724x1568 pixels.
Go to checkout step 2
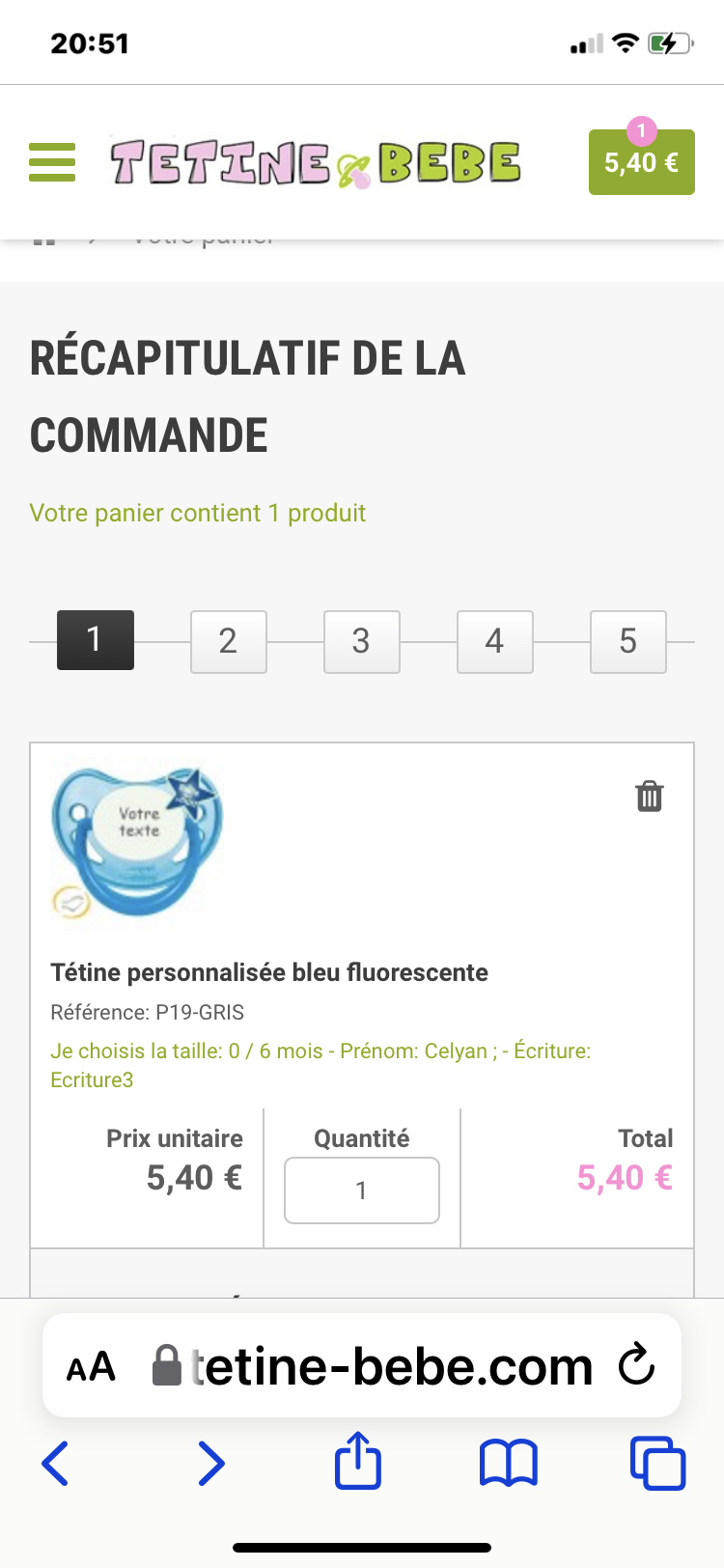click(228, 641)
